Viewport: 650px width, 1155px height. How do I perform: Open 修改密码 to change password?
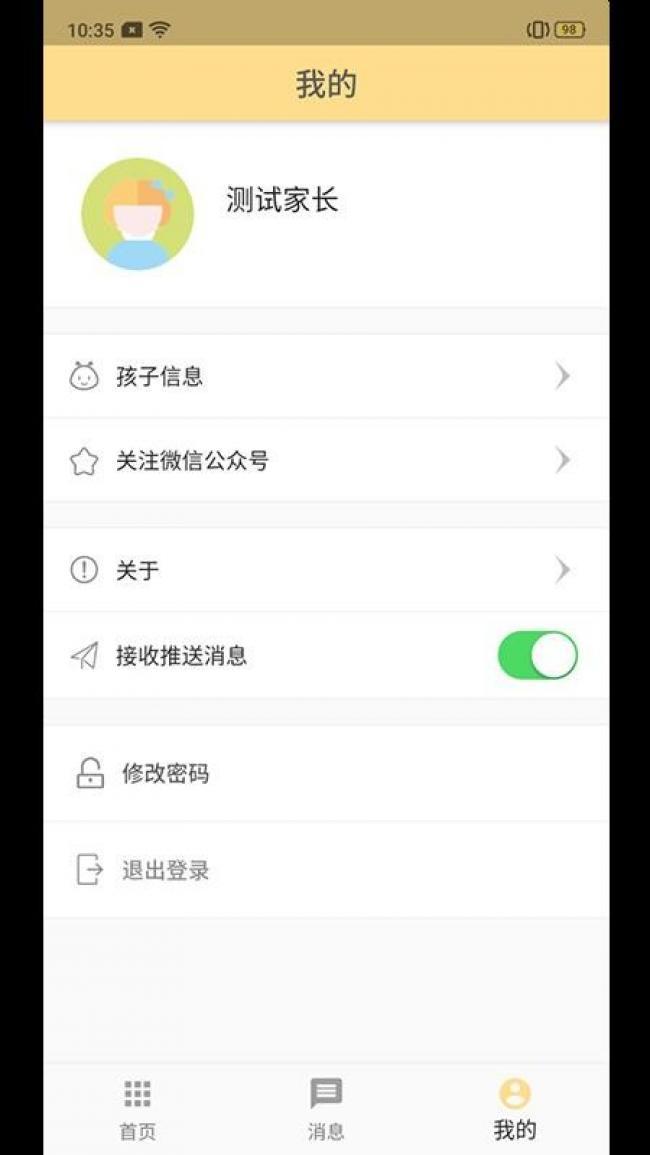click(x=326, y=773)
